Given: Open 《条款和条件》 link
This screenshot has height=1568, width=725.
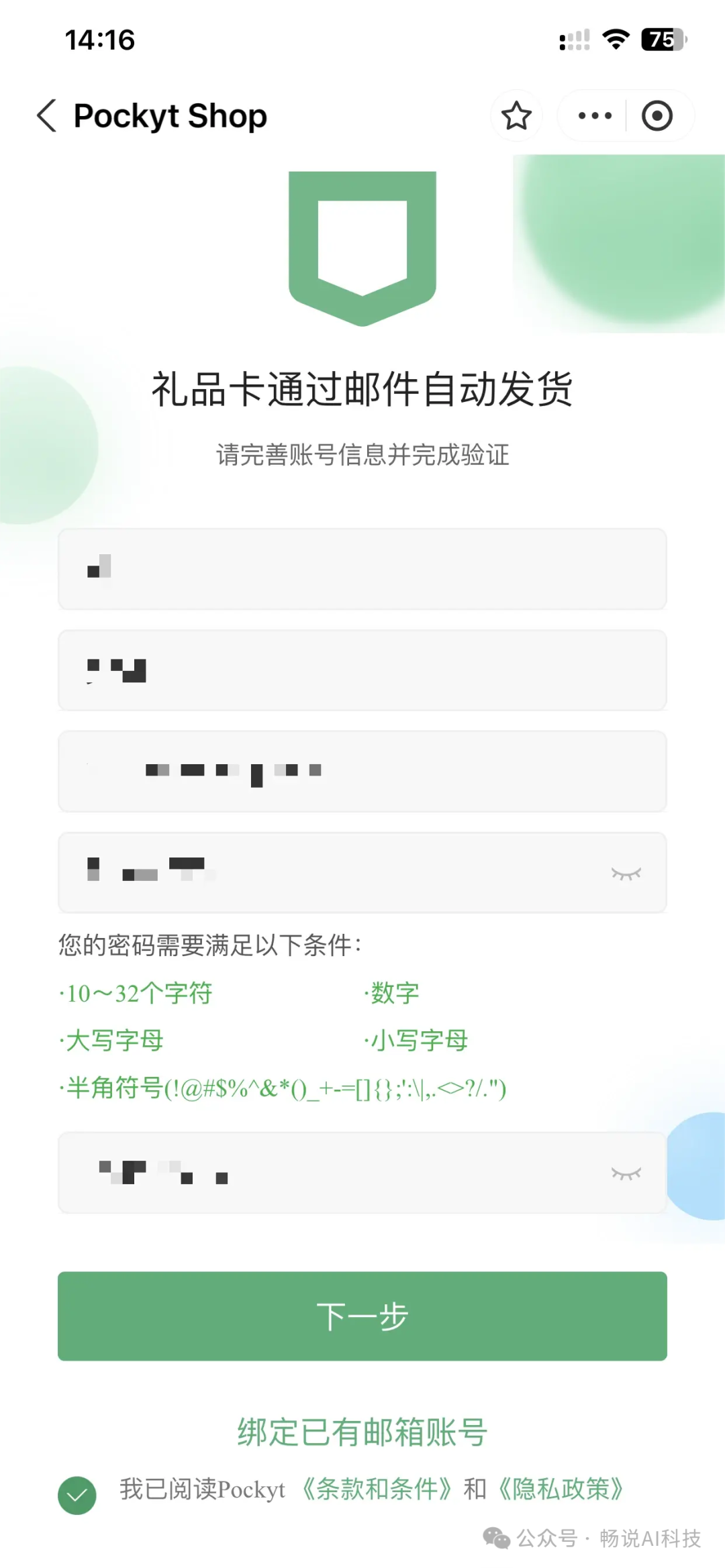Looking at the screenshot, I should 377,1489.
